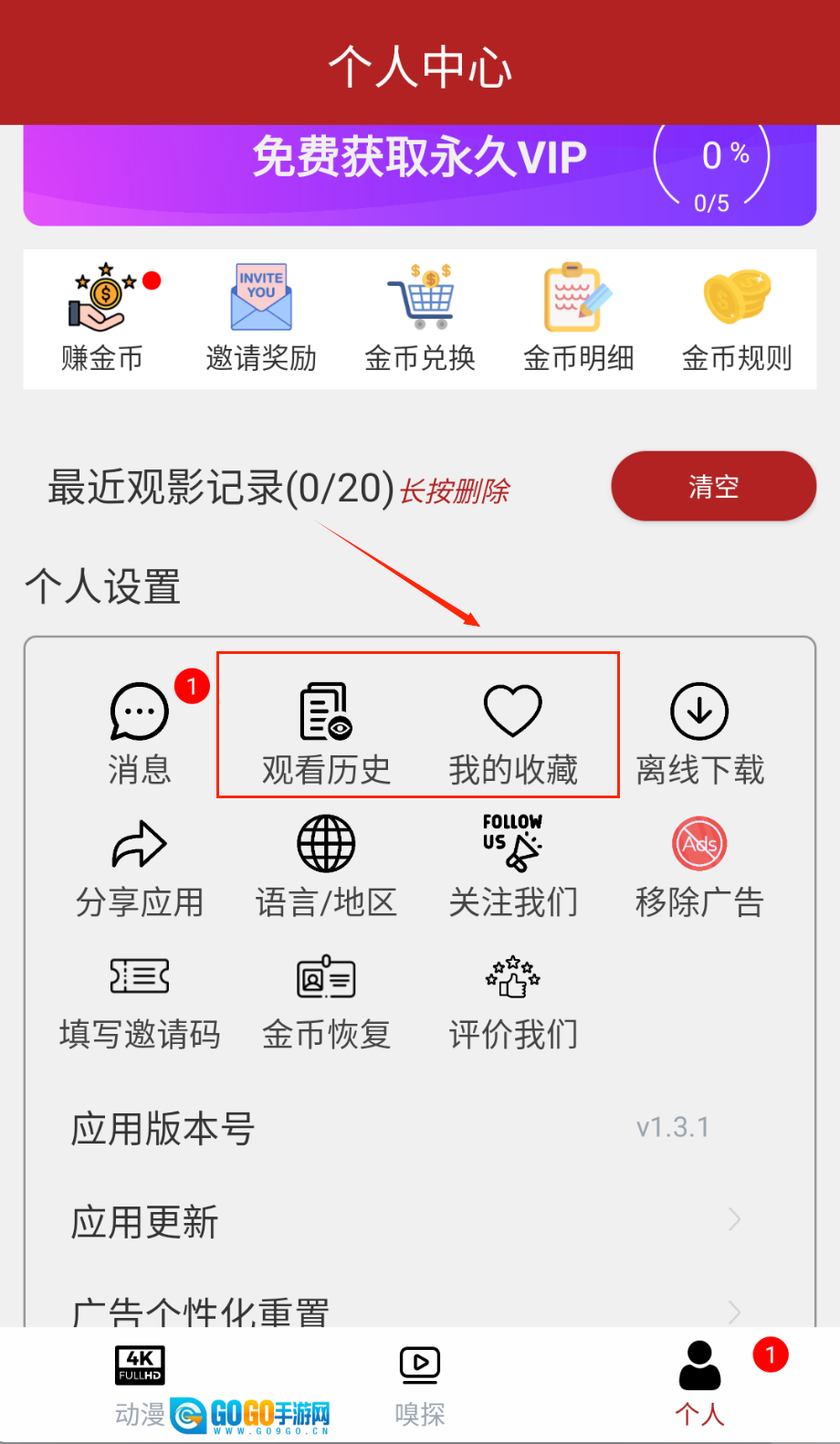The height and width of the screenshot is (1444, 840).
Task: Switch to the 嗅探 tab
Action: (420, 1386)
